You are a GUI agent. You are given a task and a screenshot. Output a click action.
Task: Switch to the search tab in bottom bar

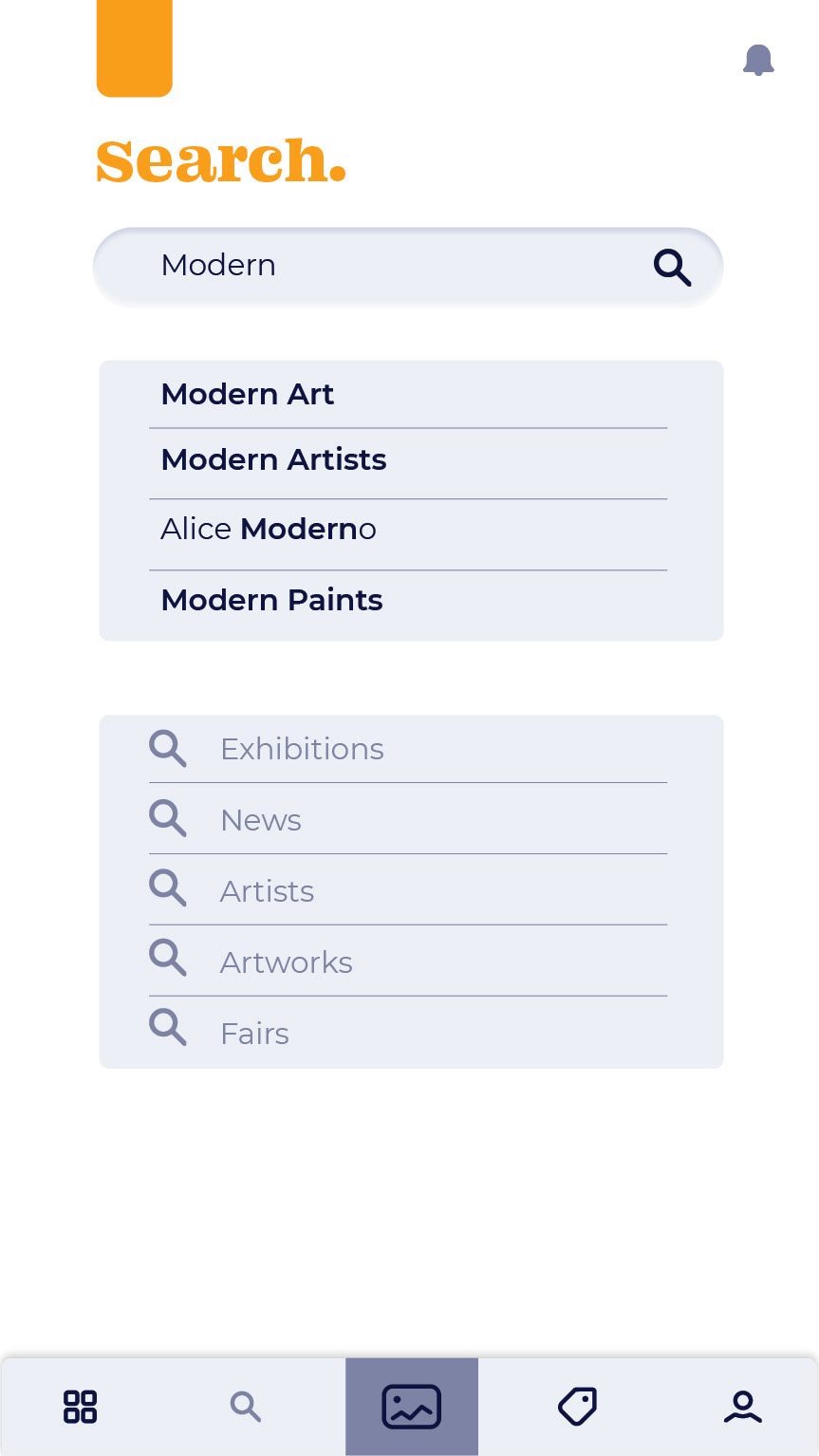pyautogui.click(x=246, y=1407)
